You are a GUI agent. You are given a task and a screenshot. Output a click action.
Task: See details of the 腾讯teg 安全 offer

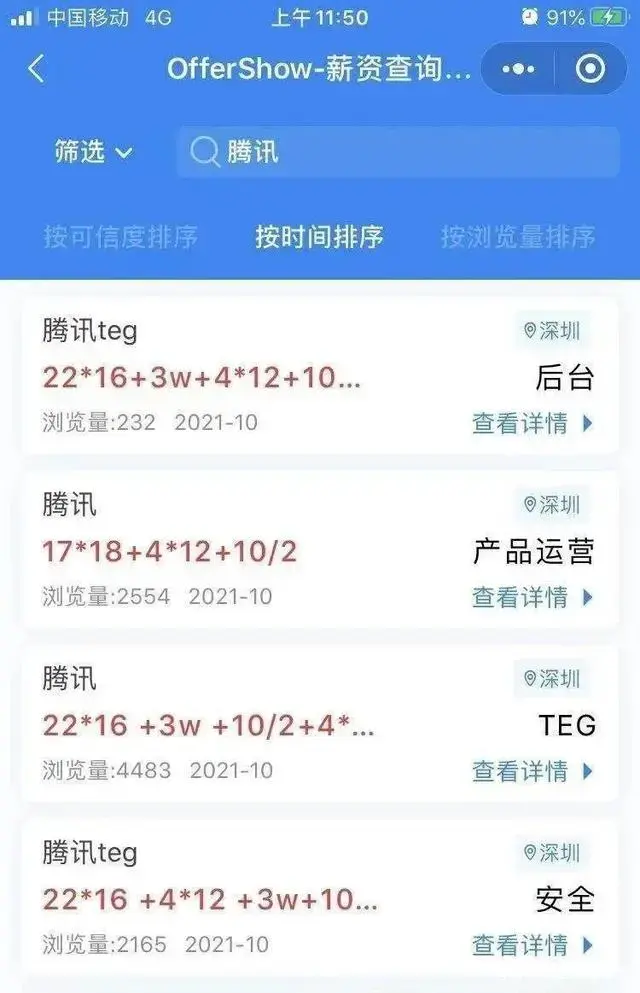coord(532,945)
